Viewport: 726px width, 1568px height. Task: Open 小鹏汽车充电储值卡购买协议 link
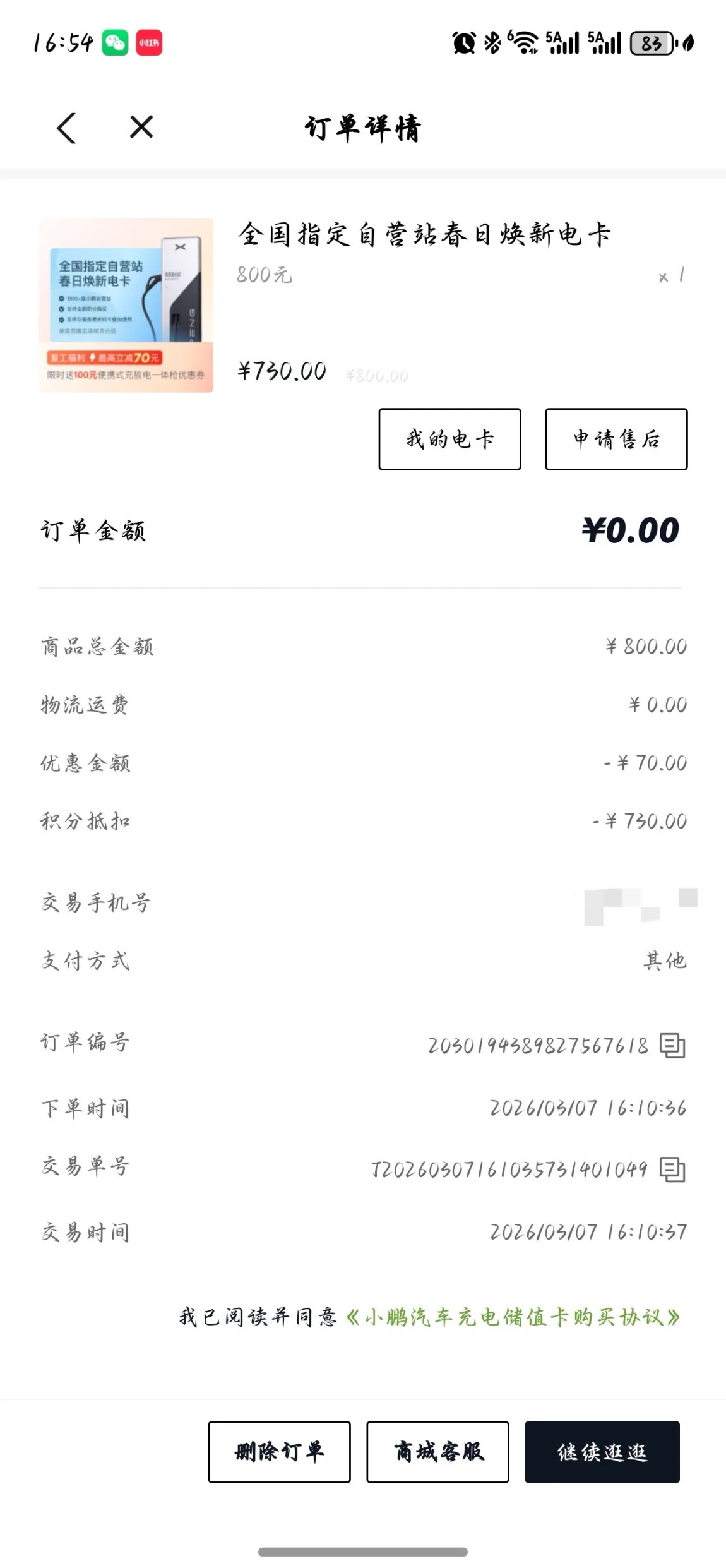tap(513, 1317)
